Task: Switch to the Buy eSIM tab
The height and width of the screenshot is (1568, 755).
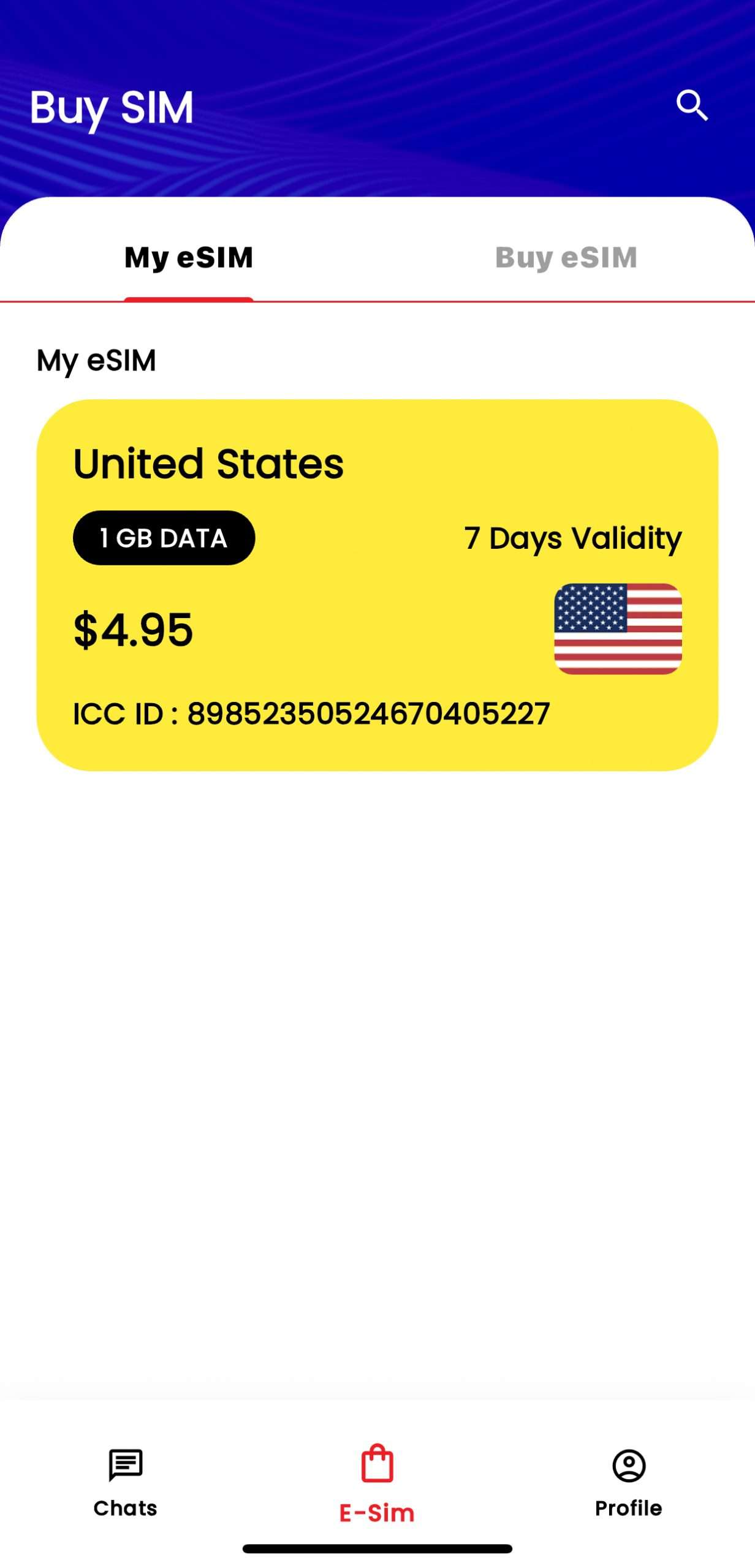Action: 566,258
